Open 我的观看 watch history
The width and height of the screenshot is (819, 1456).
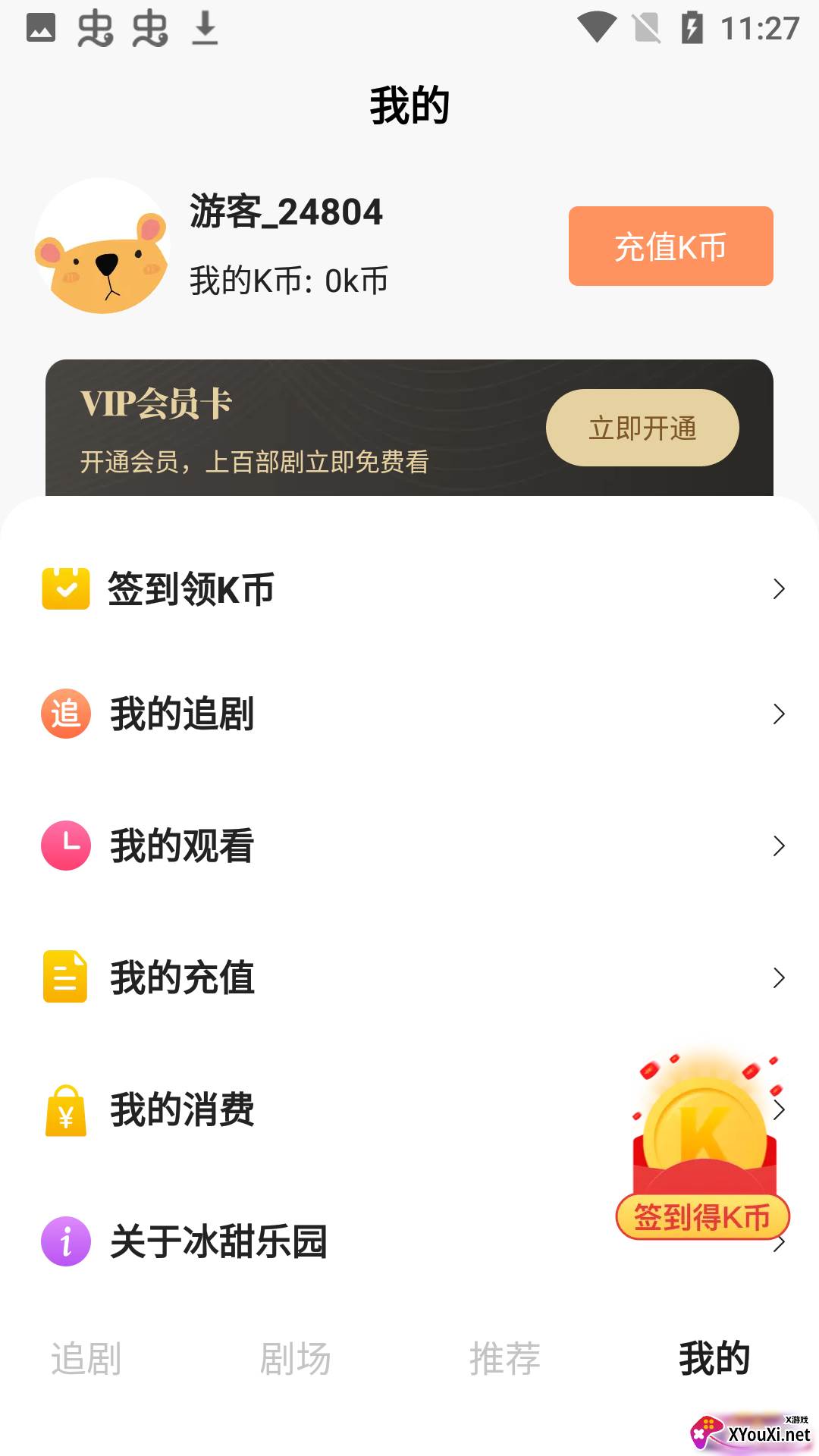point(409,846)
